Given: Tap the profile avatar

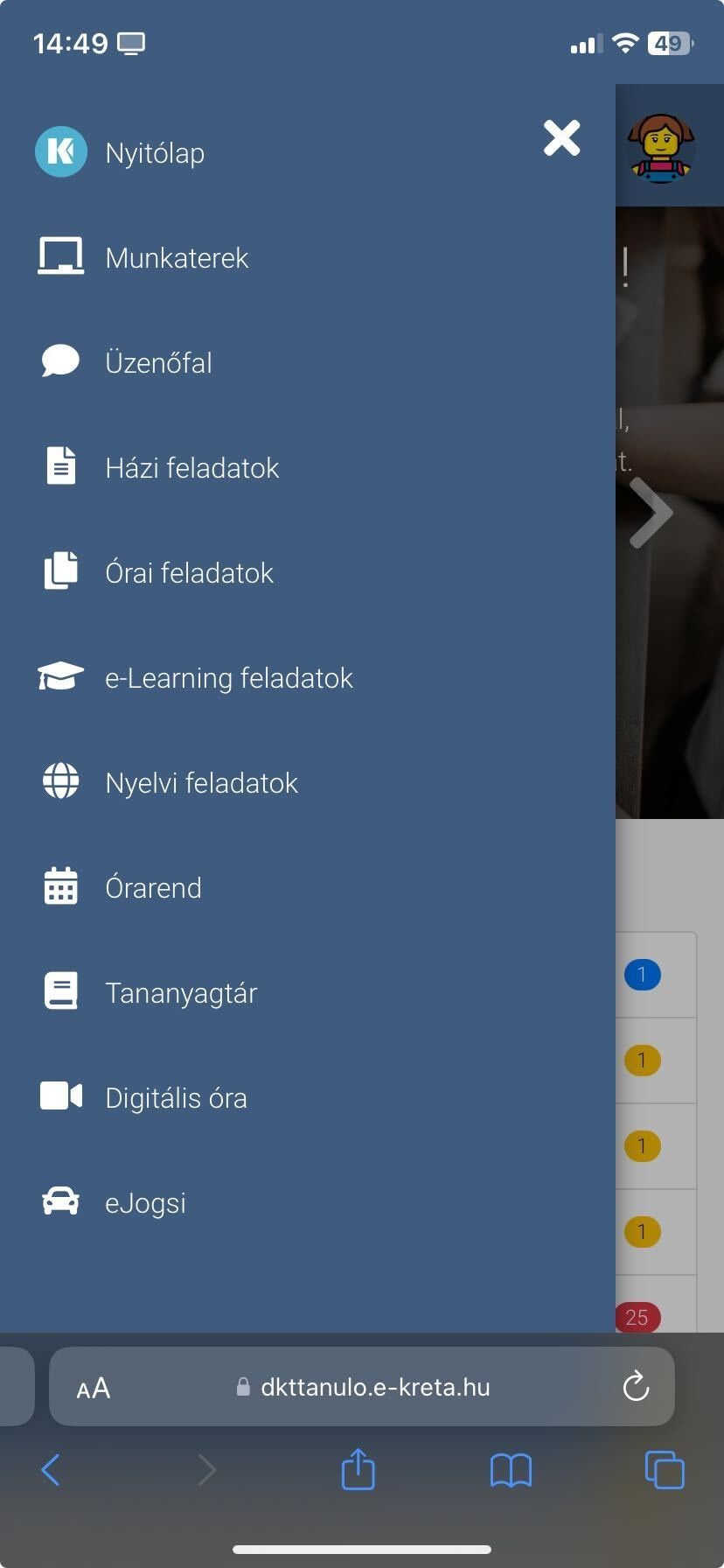Looking at the screenshot, I should click(x=662, y=147).
